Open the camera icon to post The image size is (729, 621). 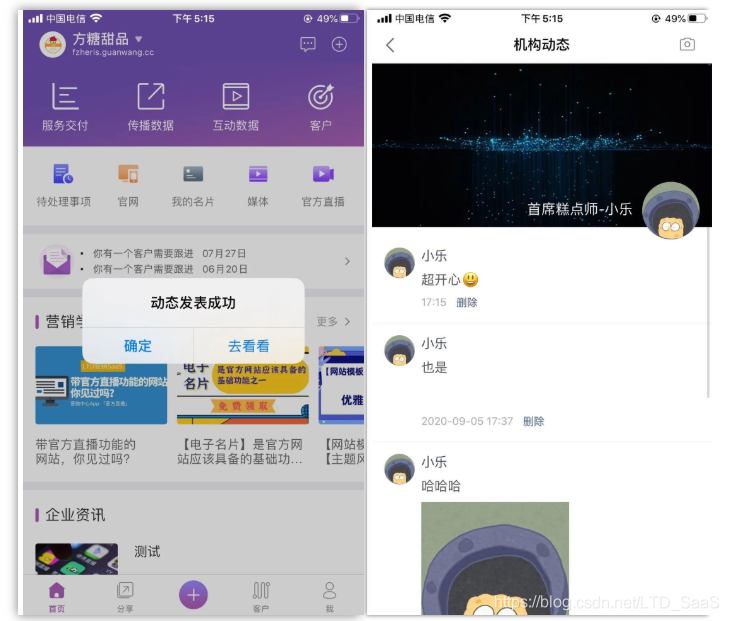click(687, 45)
